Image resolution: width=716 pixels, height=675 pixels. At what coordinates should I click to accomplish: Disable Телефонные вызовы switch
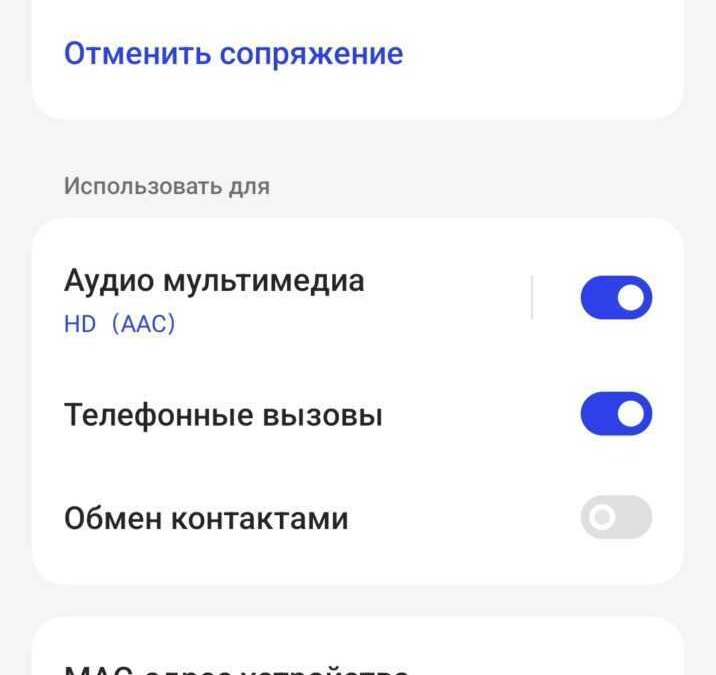tap(616, 414)
